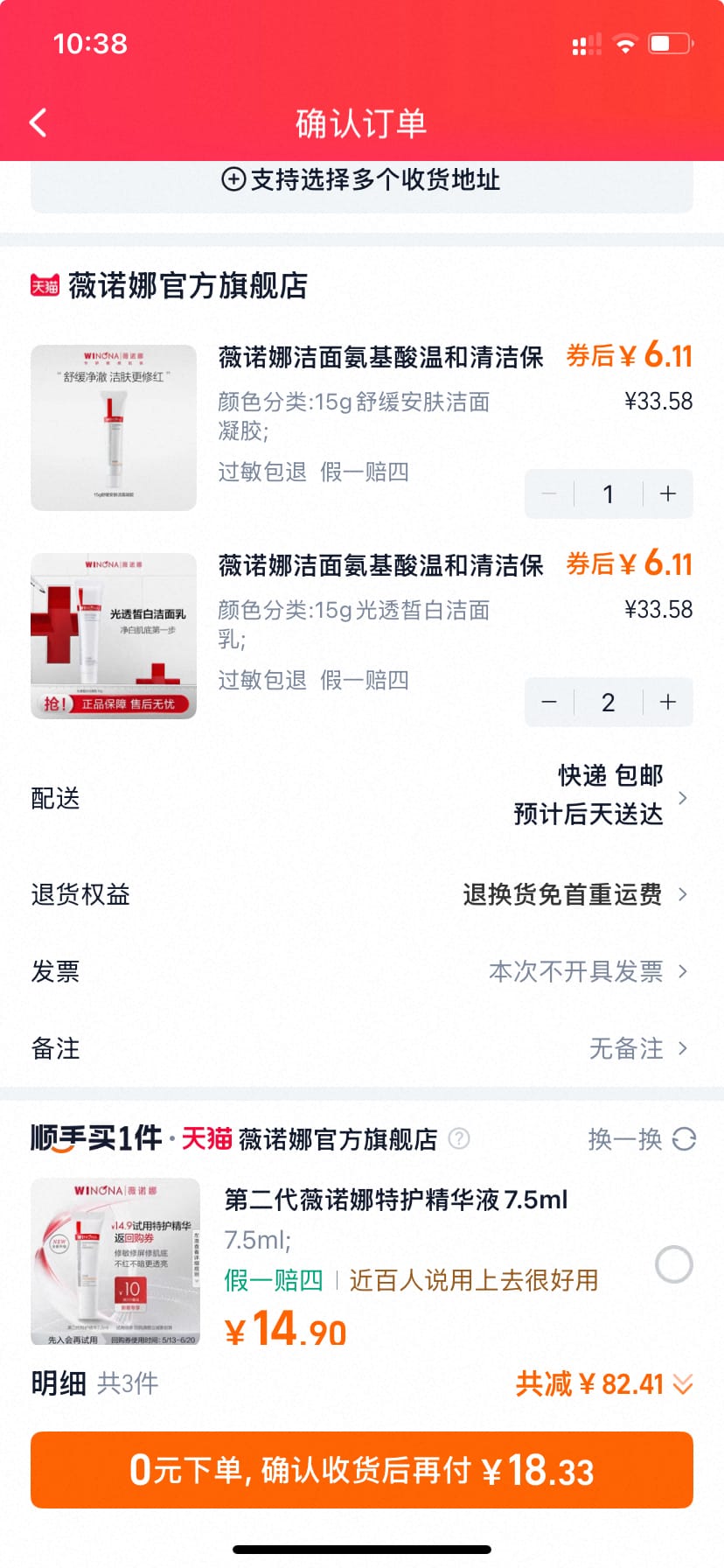The image size is (724, 1568).
Task: Open the 特护精华液 product thumbnail
Action: pos(115,1261)
